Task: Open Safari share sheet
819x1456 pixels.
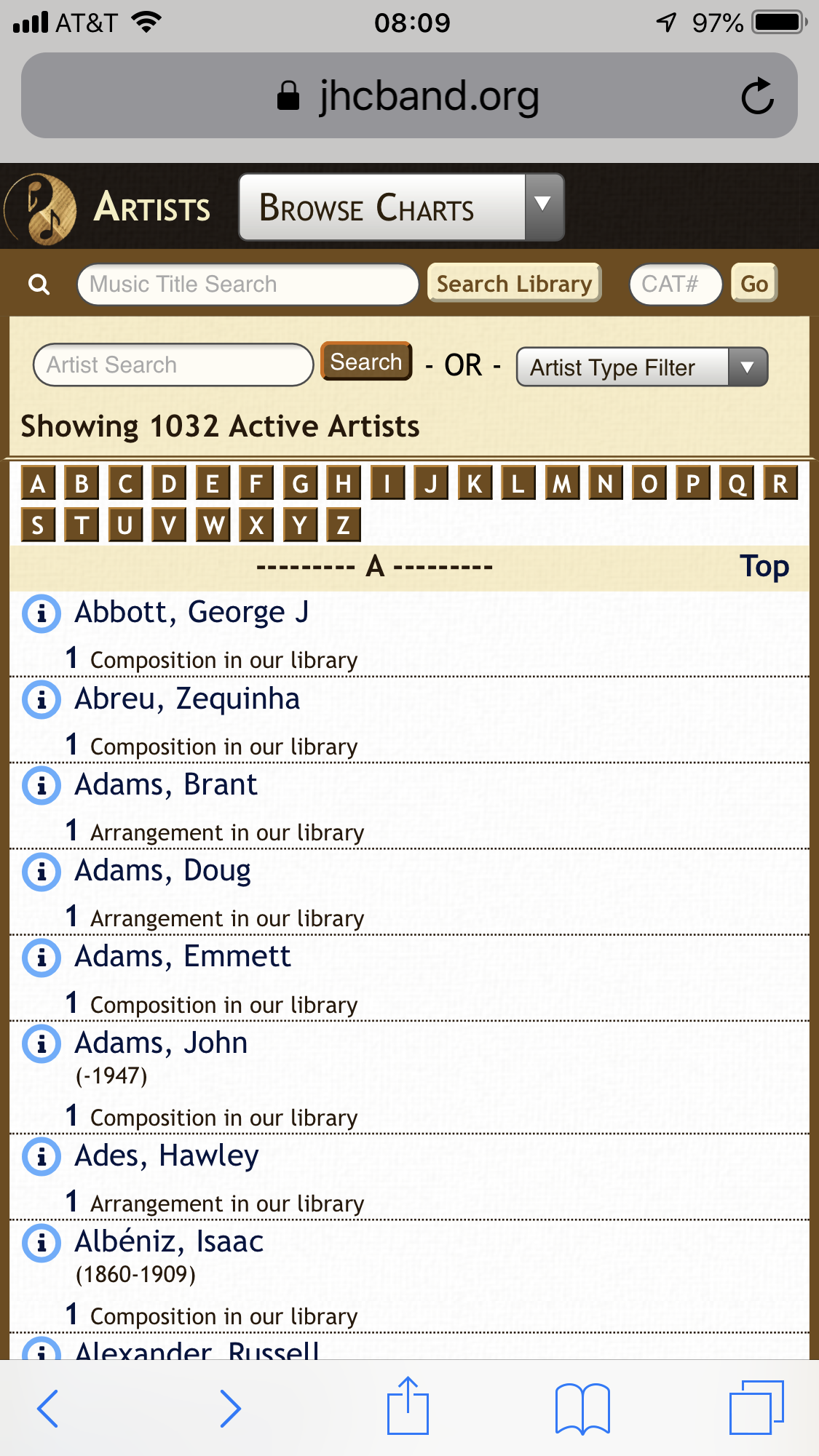Action: [x=408, y=1406]
